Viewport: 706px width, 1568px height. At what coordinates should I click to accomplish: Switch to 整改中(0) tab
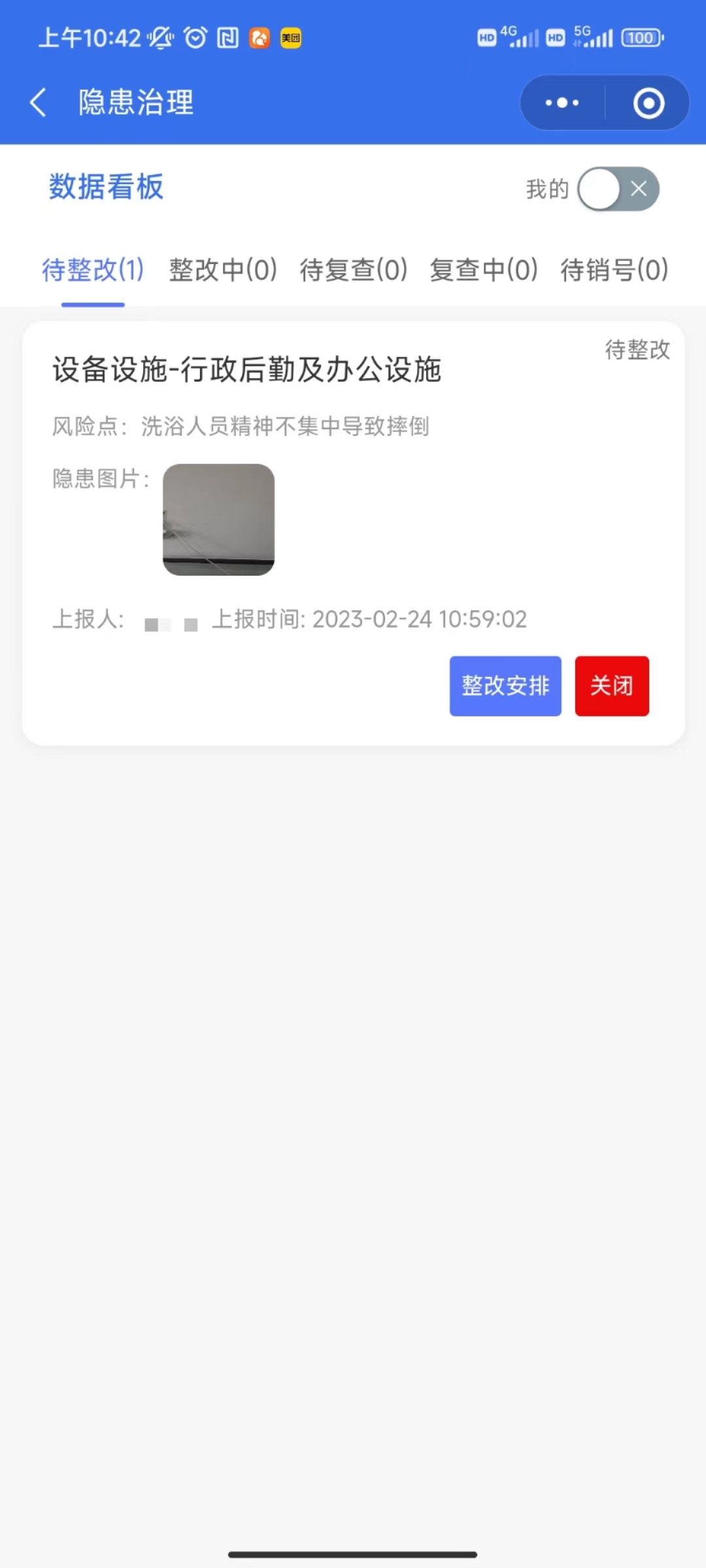pyautogui.click(x=223, y=270)
